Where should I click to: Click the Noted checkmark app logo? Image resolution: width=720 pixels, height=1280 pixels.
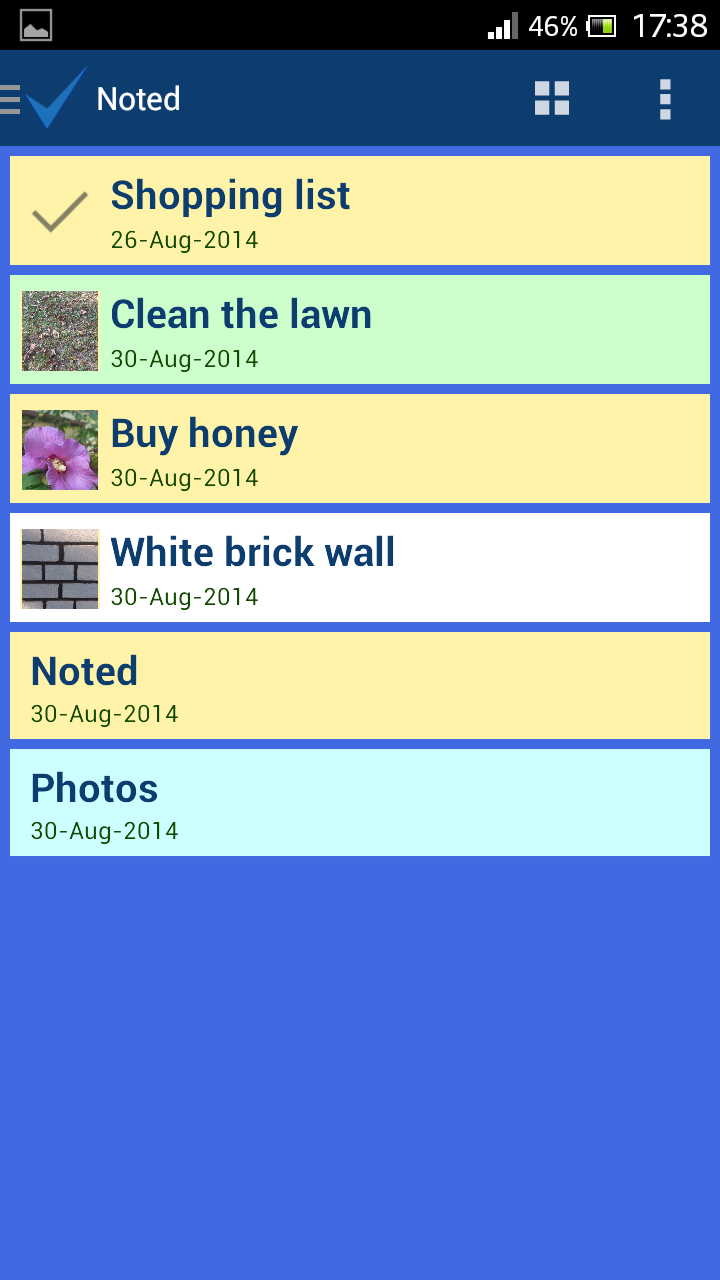point(57,98)
